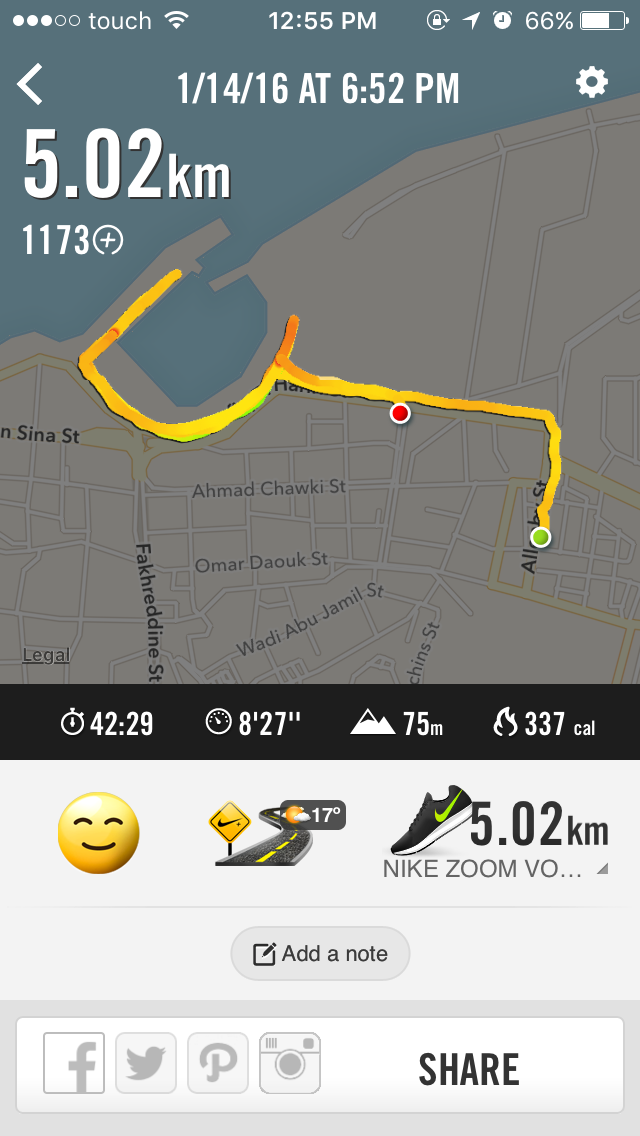
Task: Share the run to Facebook
Action: (74, 1063)
